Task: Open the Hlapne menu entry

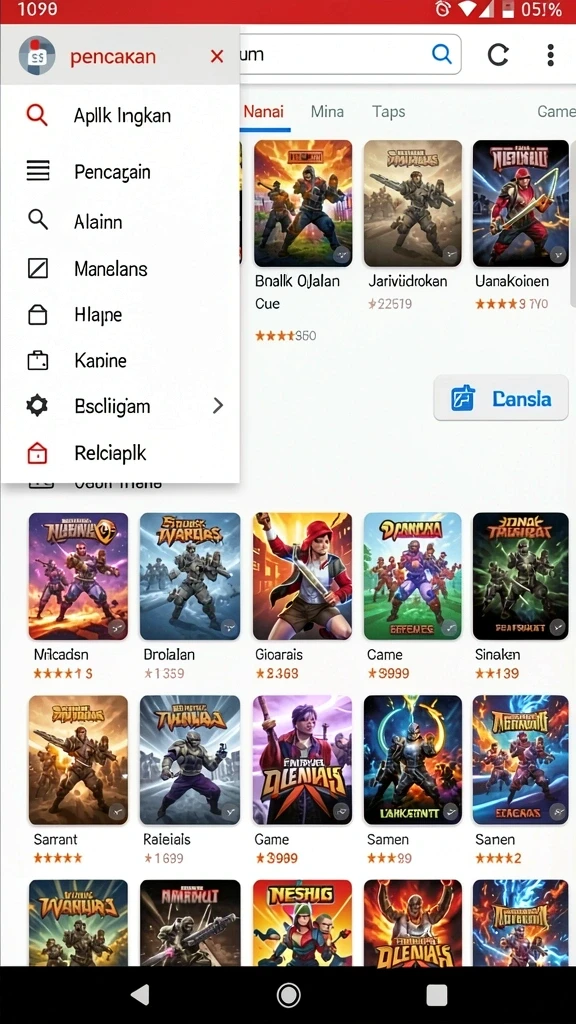Action: click(x=120, y=315)
